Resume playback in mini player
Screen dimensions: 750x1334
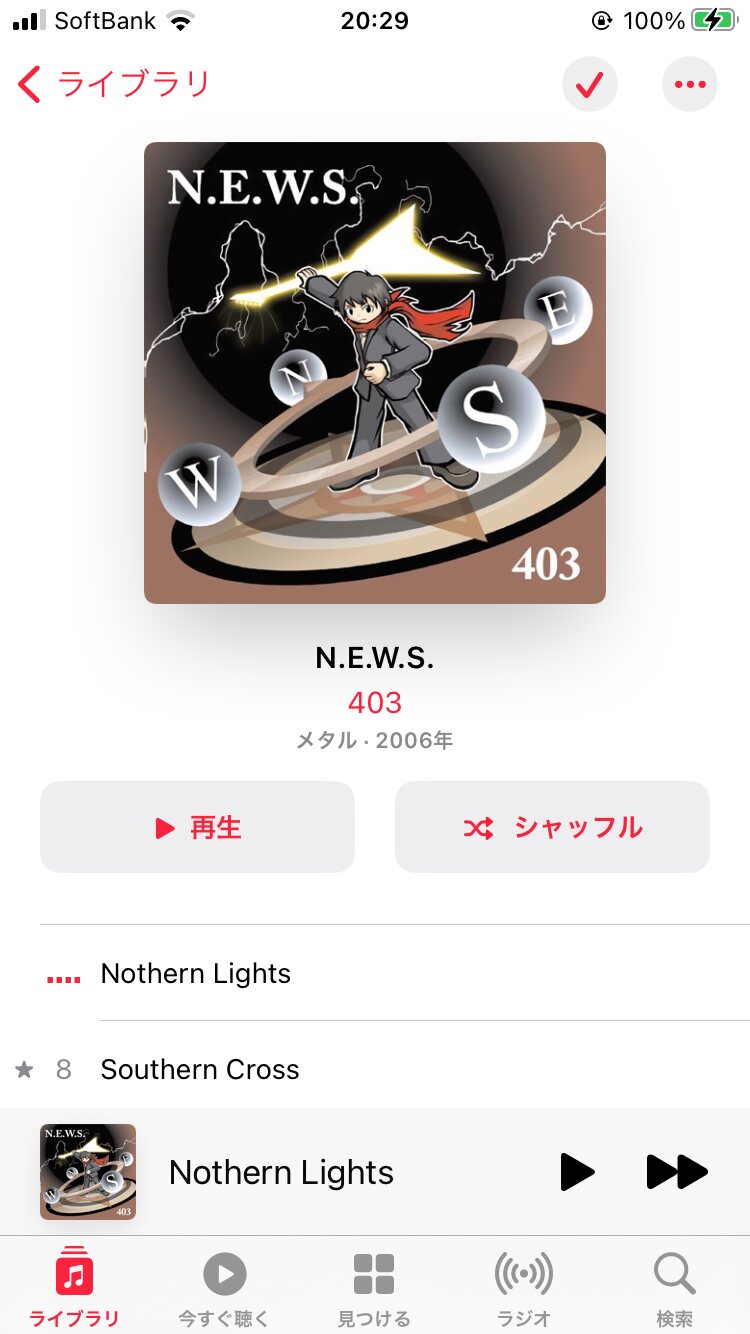pyautogui.click(x=576, y=1172)
